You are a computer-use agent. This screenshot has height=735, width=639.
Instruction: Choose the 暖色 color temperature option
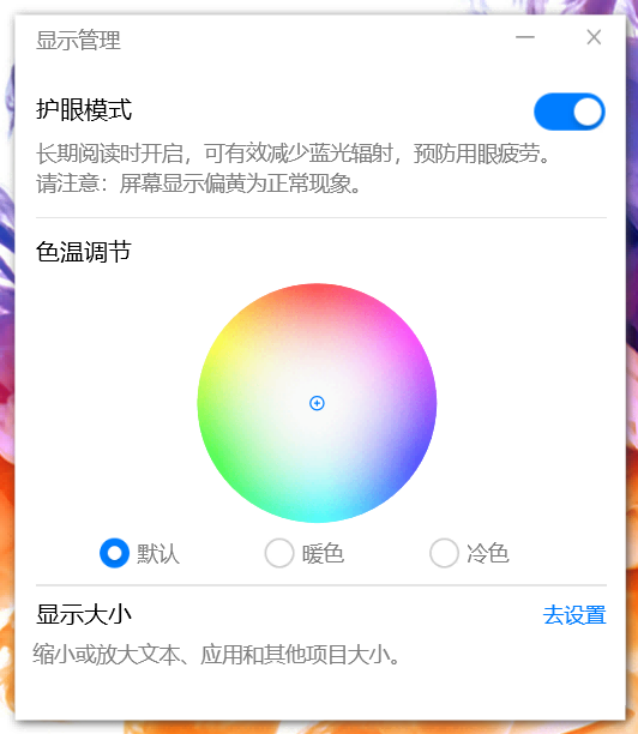(280, 552)
